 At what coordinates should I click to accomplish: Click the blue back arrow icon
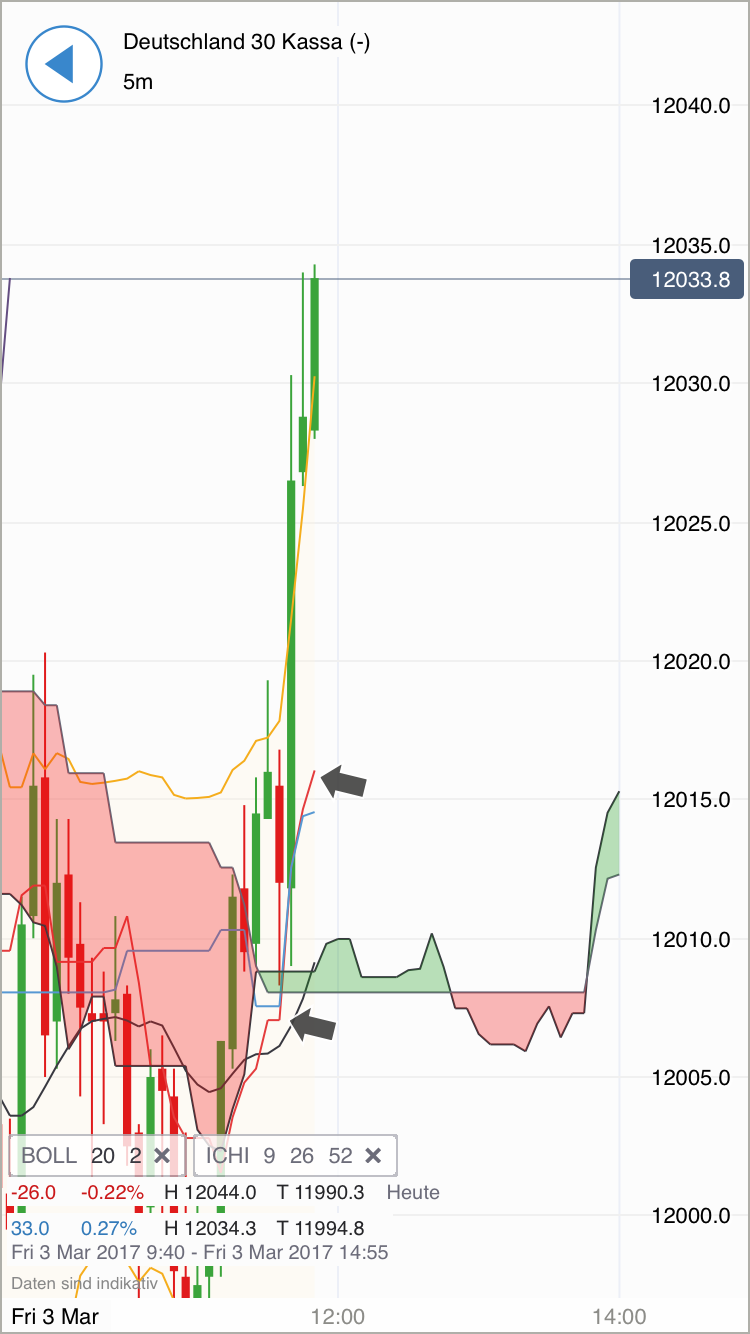(63, 63)
